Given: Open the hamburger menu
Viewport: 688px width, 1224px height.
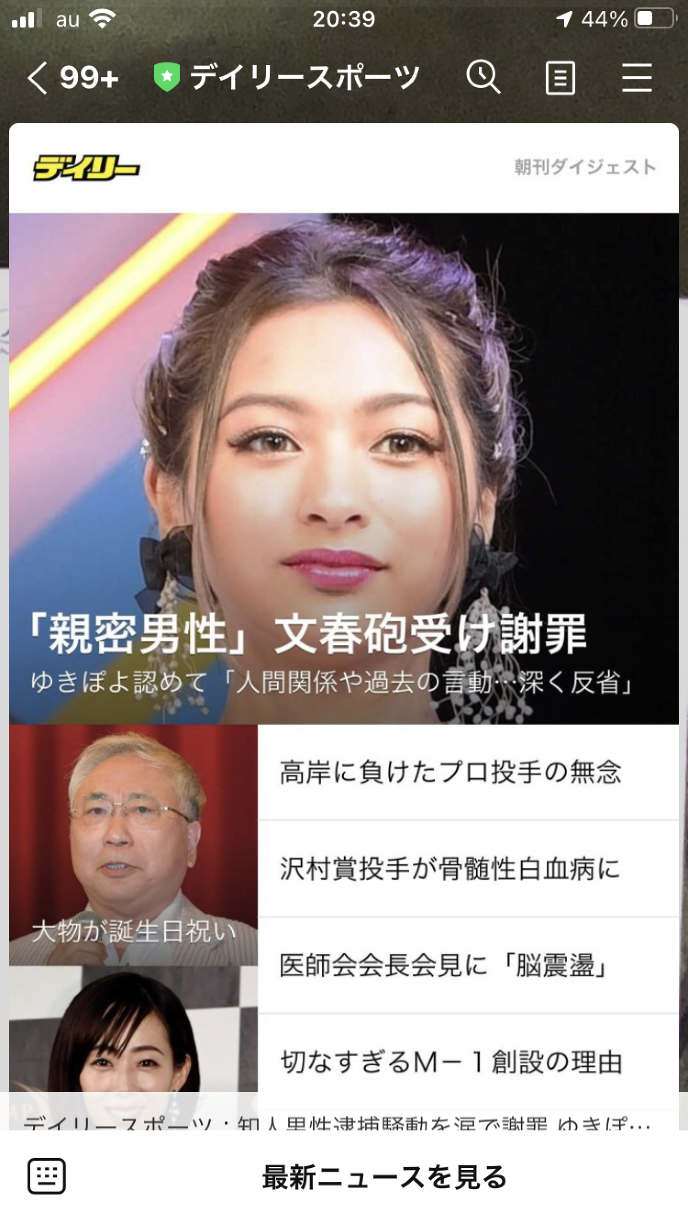Looking at the screenshot, I should pyautogui.click(x=637, y=78).
